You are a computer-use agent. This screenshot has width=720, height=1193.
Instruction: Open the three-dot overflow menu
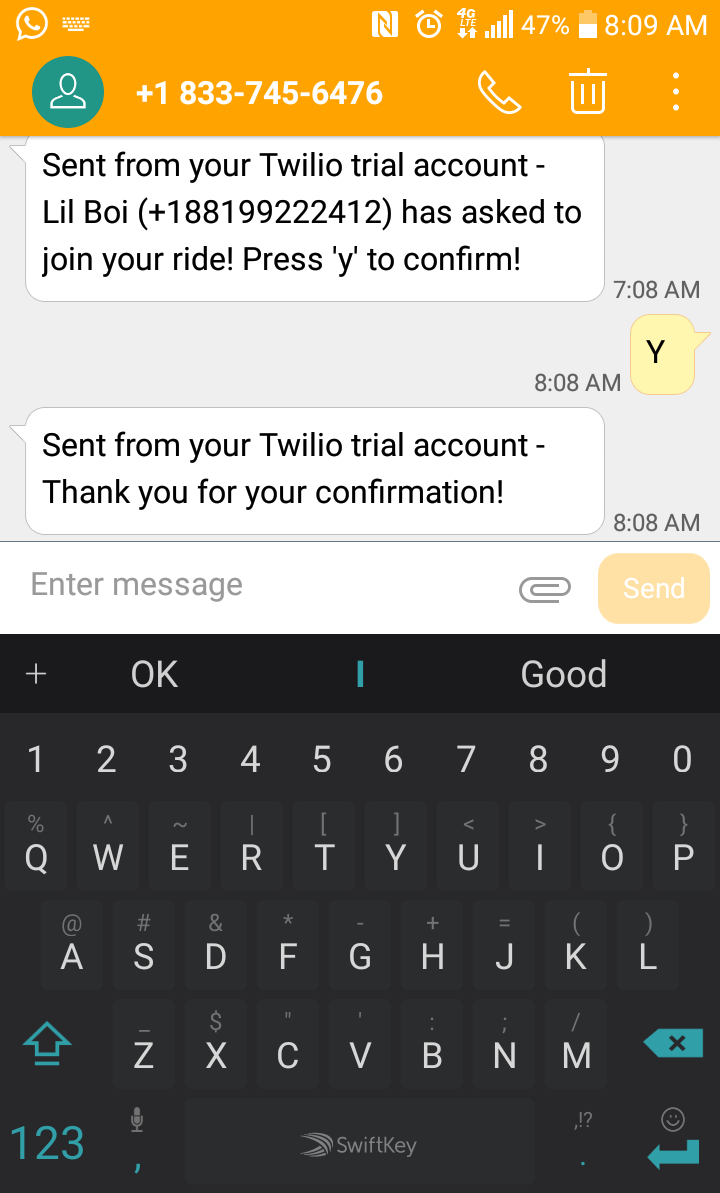[676, 92]
